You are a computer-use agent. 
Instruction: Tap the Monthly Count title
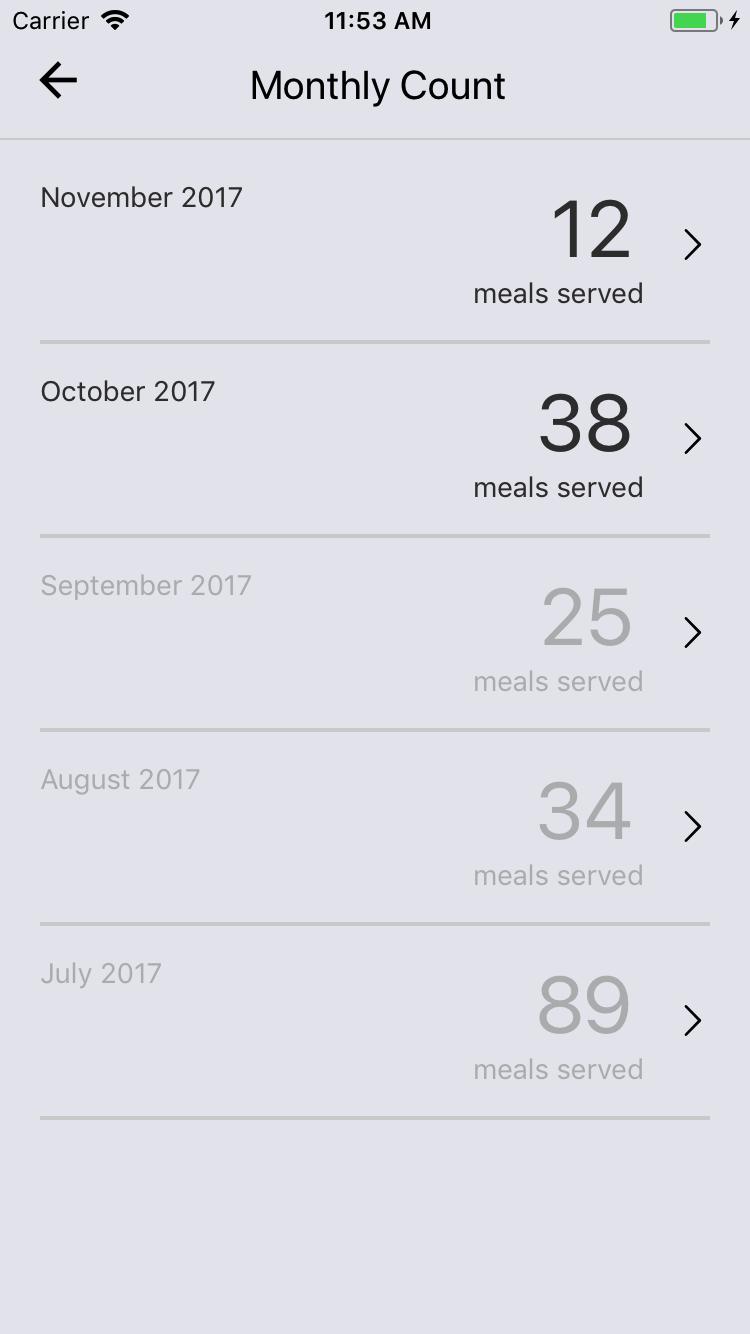377,87
